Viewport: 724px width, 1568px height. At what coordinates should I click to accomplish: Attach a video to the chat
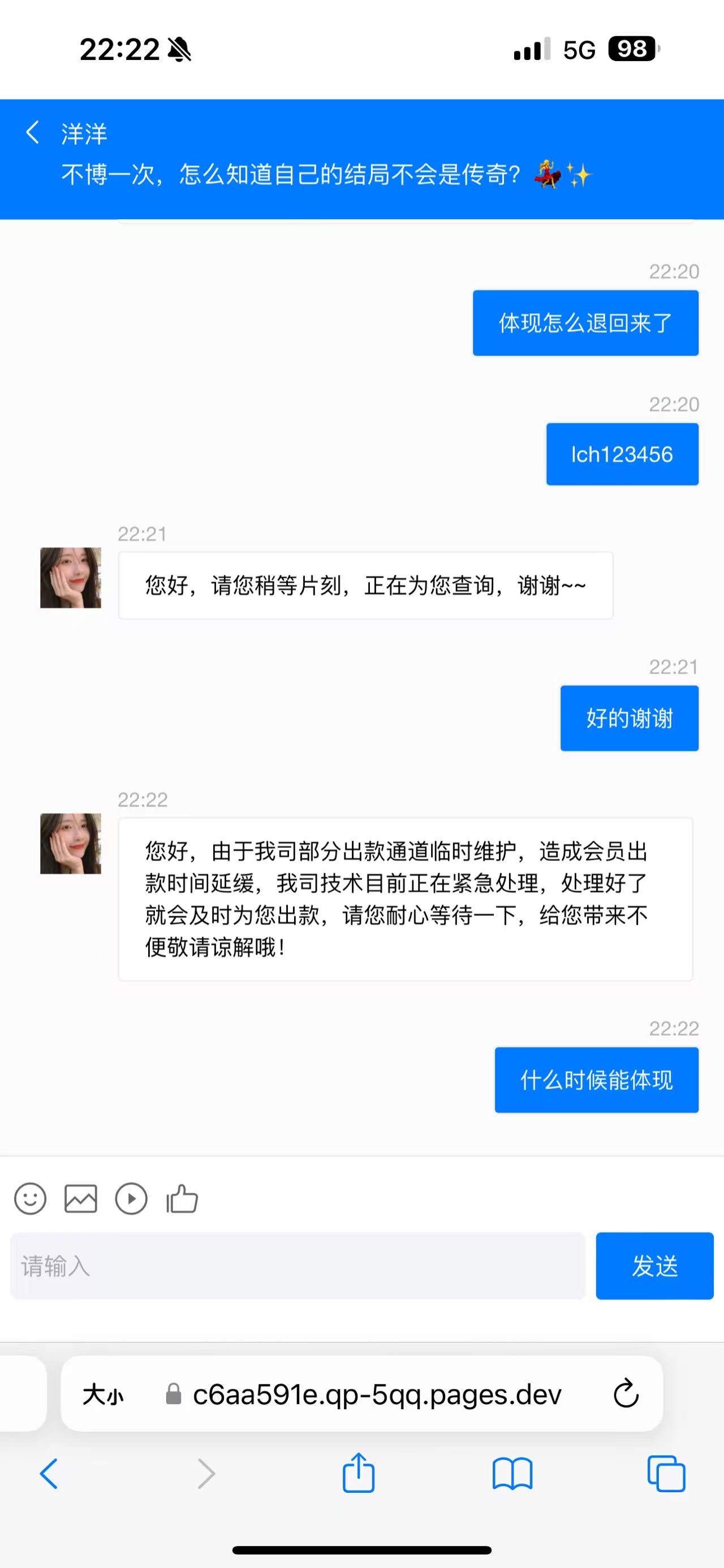pos(131,1198)
